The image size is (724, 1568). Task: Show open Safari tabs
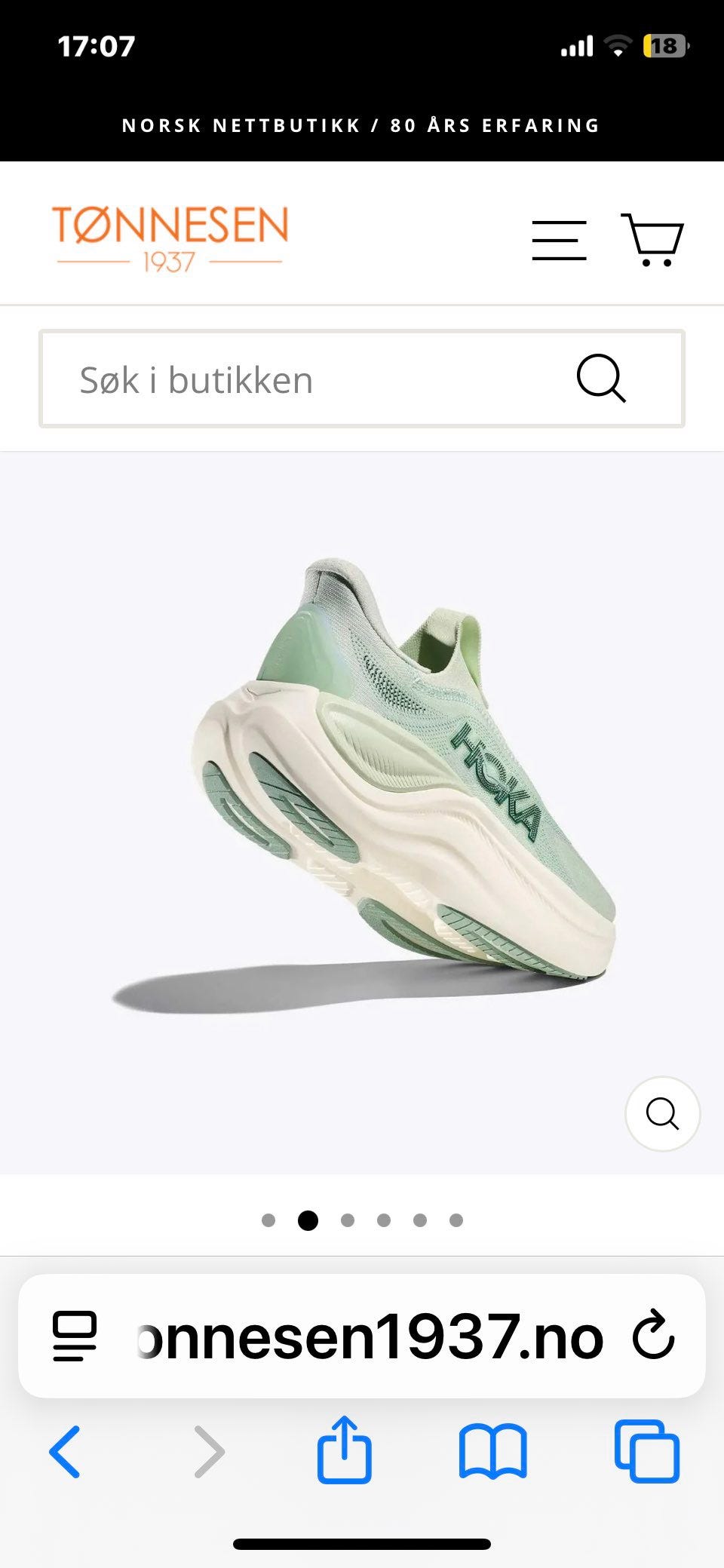647,1451
